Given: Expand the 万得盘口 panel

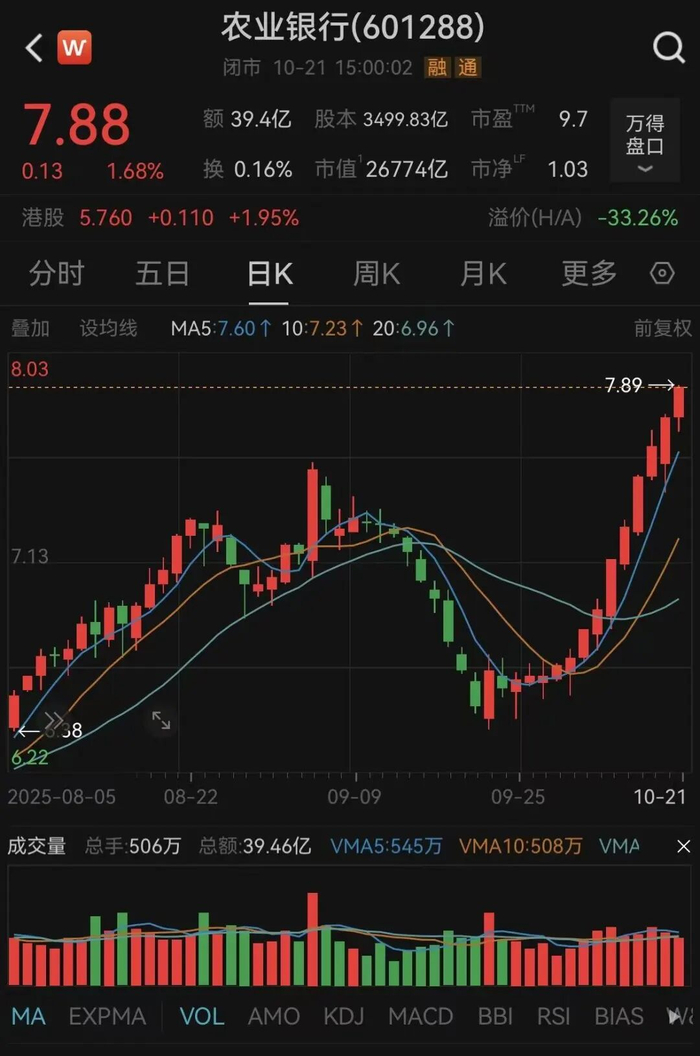Looking at the screenshot, I should pos(645,145).
